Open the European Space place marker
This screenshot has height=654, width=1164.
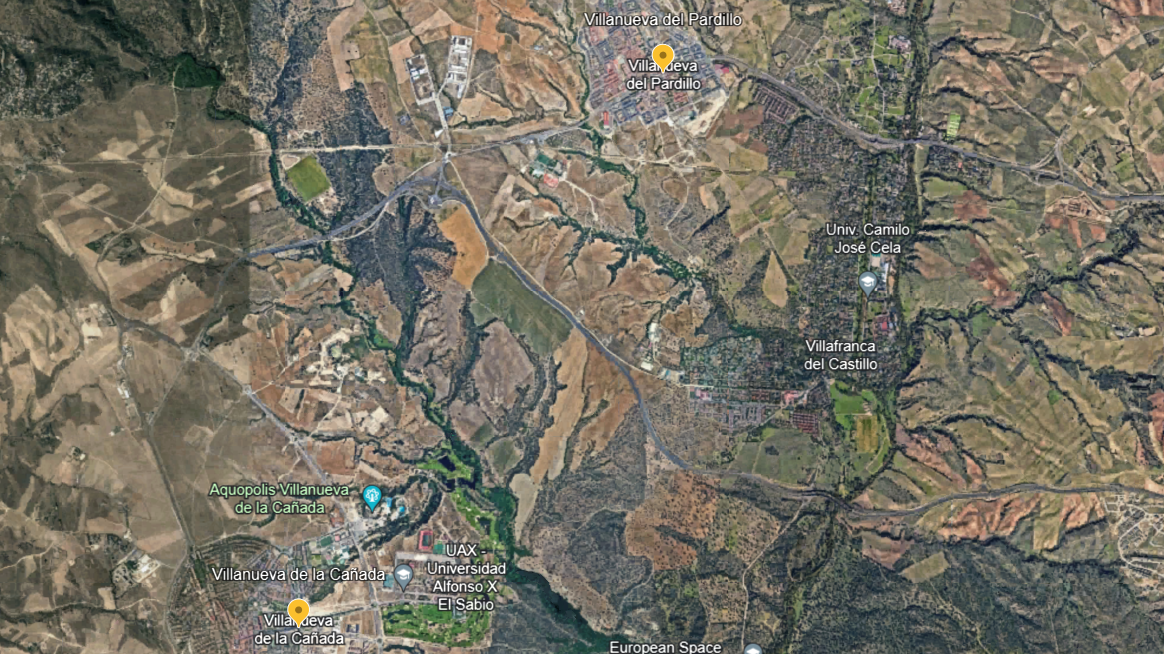[752, 649]
